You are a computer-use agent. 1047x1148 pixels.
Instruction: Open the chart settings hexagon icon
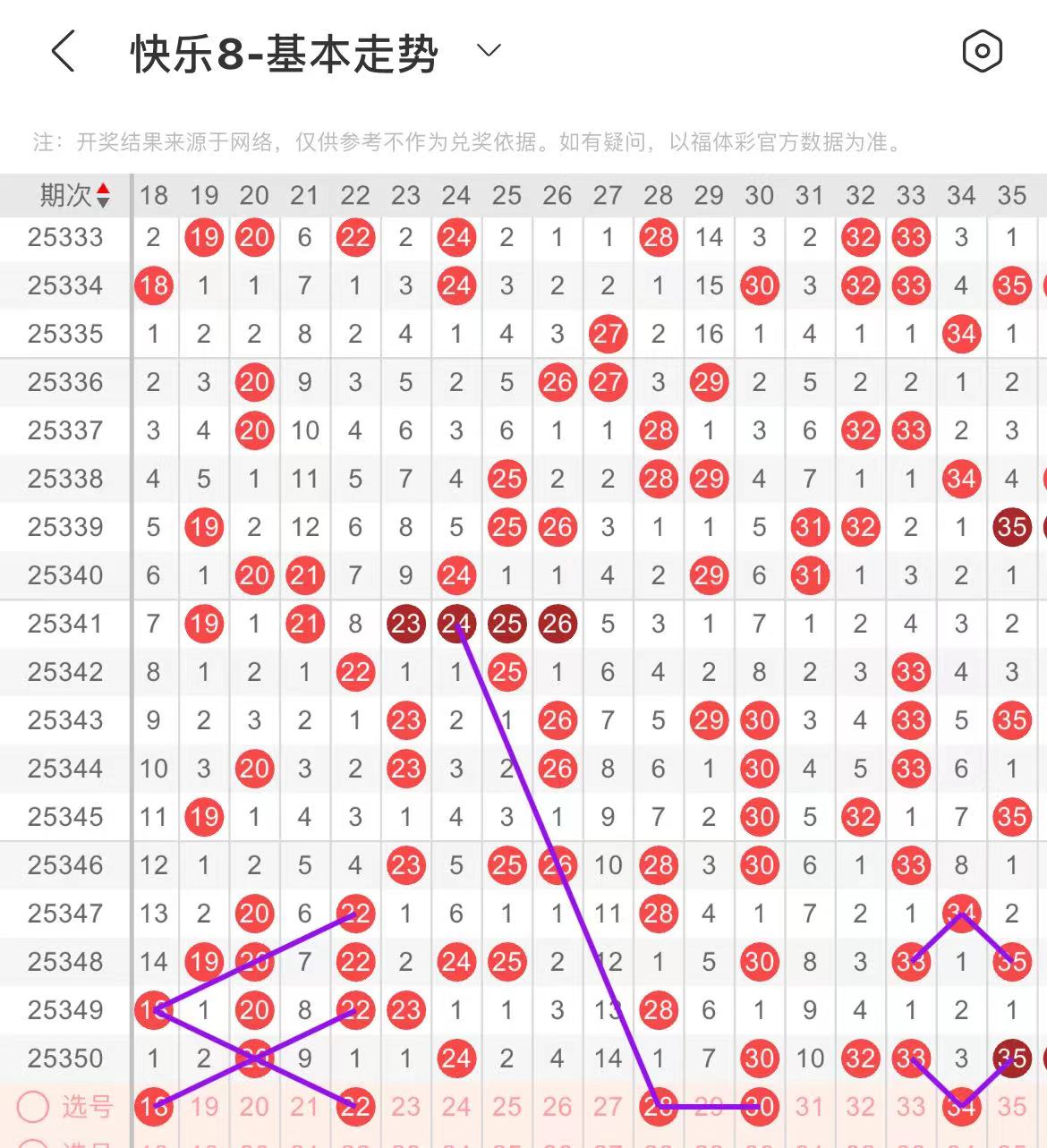(982, 51)
